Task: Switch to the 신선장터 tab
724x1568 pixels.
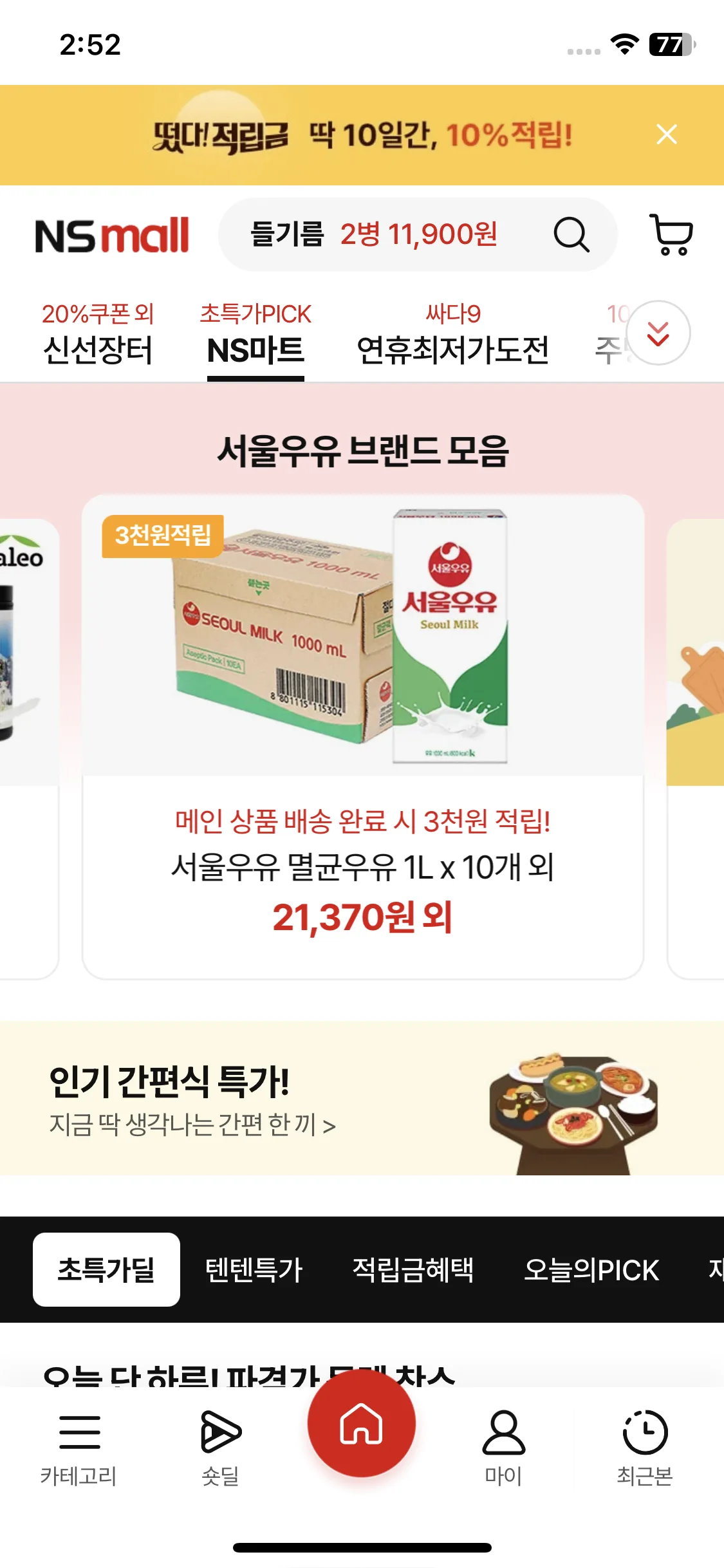Action: pyautogui.click(x=98, y=335)
